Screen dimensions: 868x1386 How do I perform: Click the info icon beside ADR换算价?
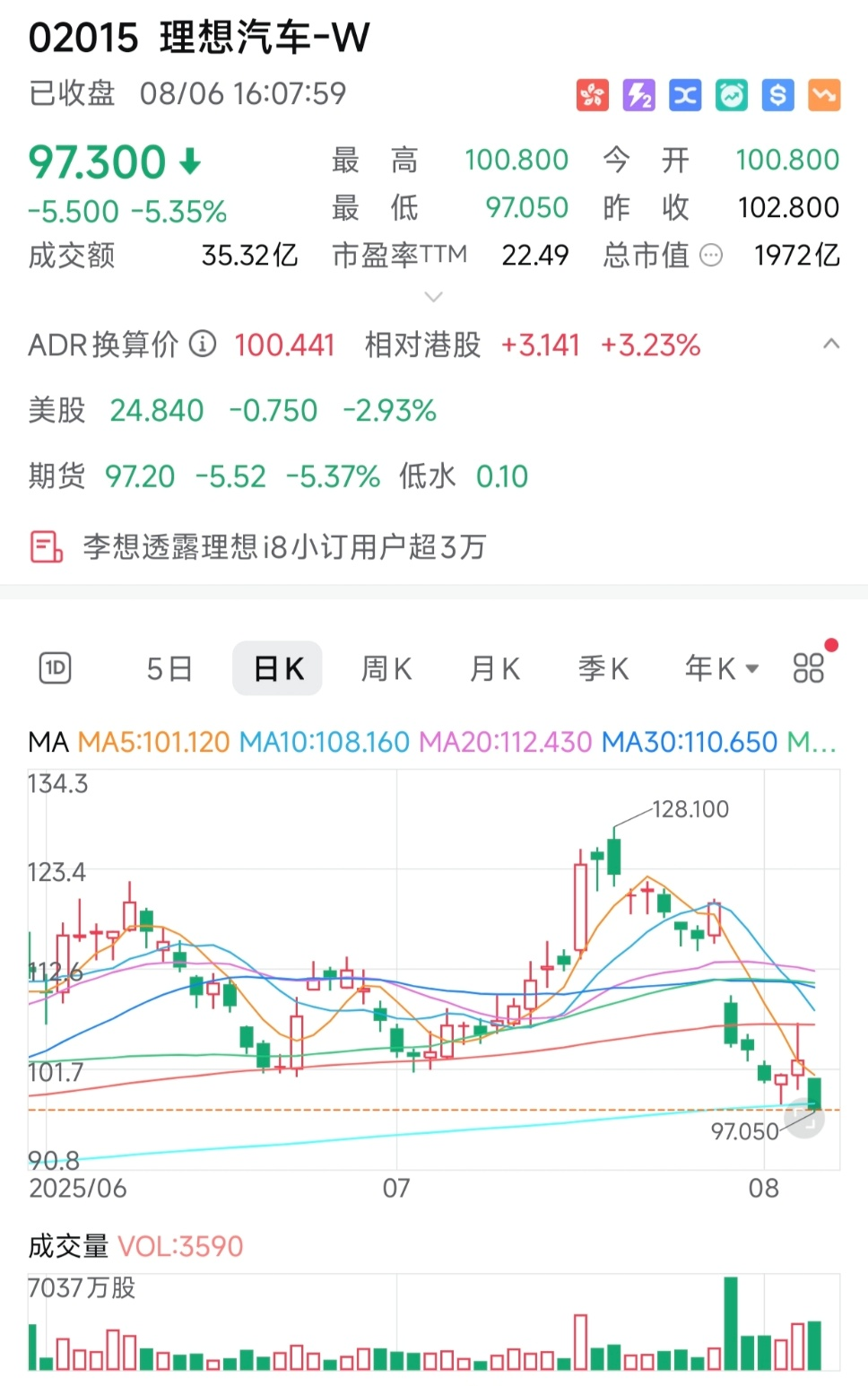[203, 345]
